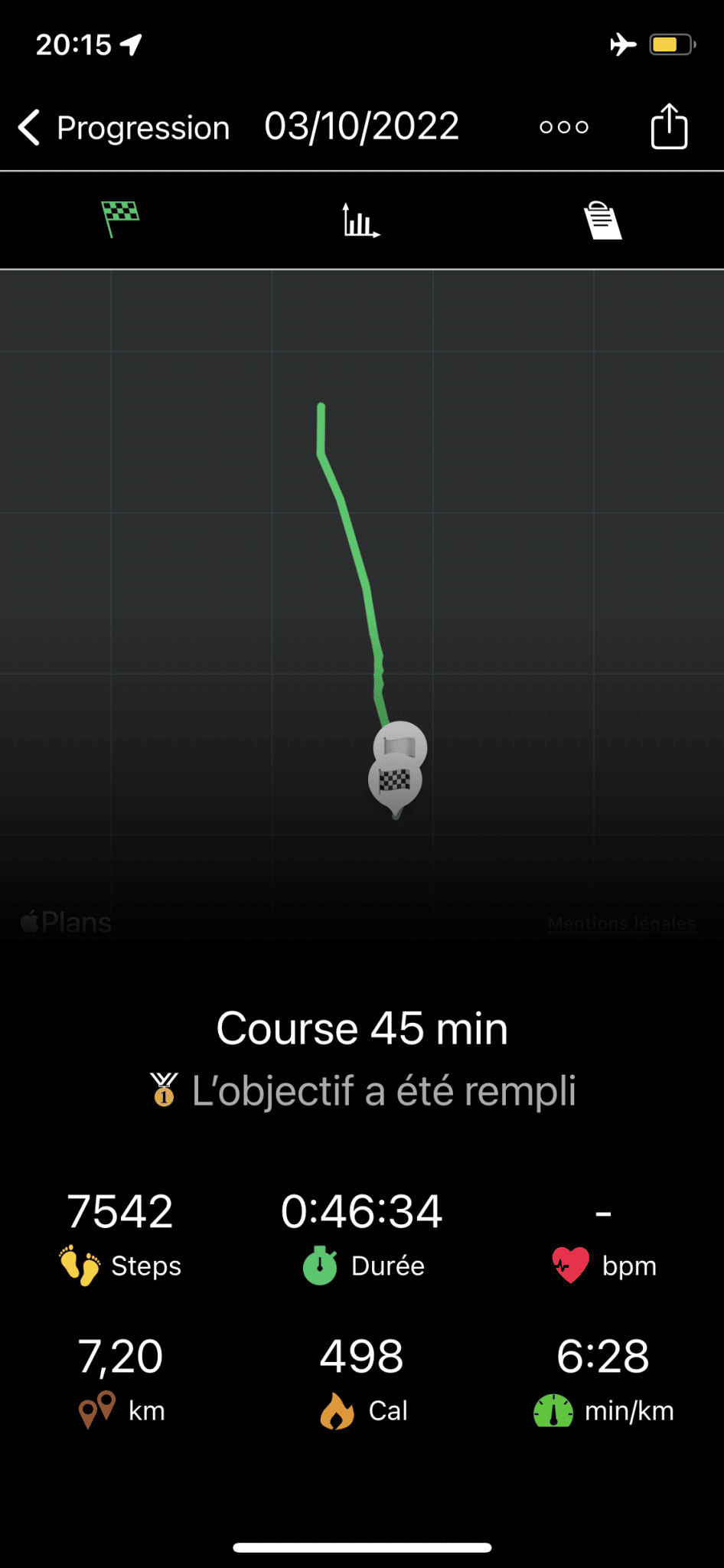This screenshot has height=1568, width=724.
Task: Open the Mentions légales link
Action: pyautogui.click(x=621, y=923)
